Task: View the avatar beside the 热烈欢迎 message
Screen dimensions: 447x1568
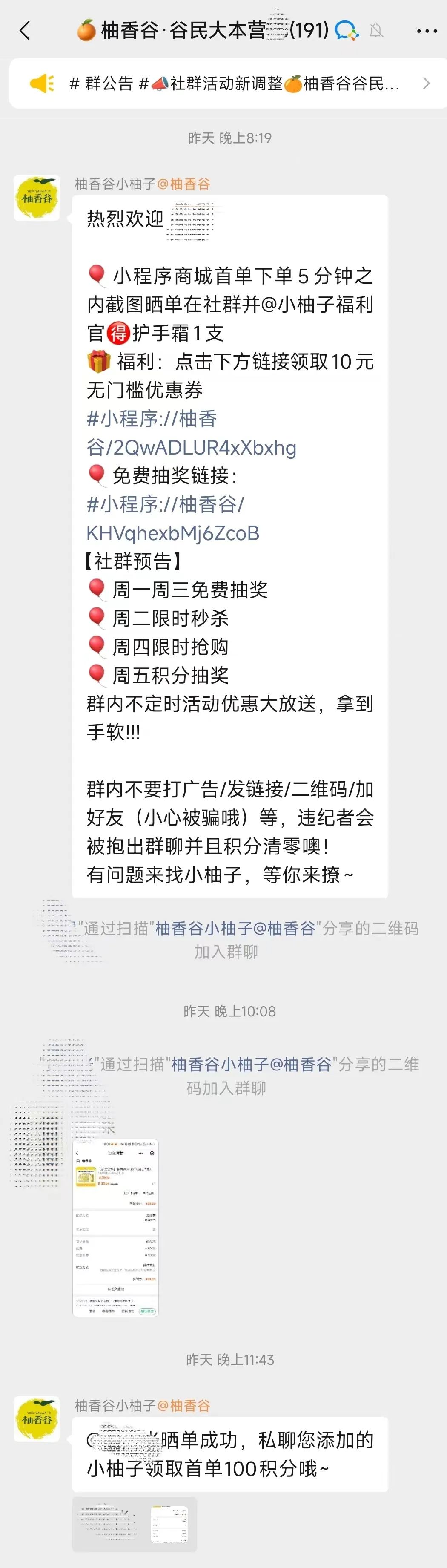Action: [37, 198]
